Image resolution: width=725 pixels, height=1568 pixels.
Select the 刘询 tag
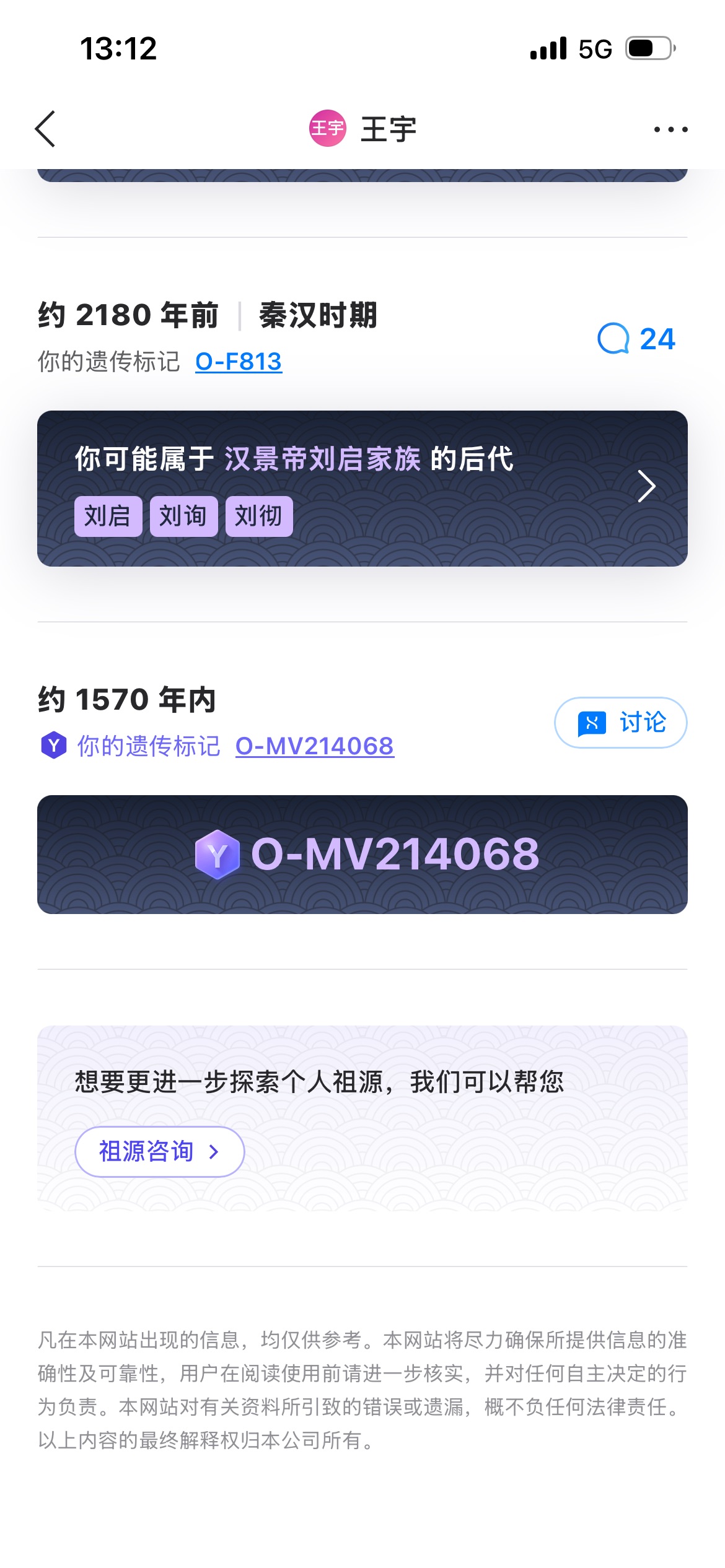pos(183,516)
